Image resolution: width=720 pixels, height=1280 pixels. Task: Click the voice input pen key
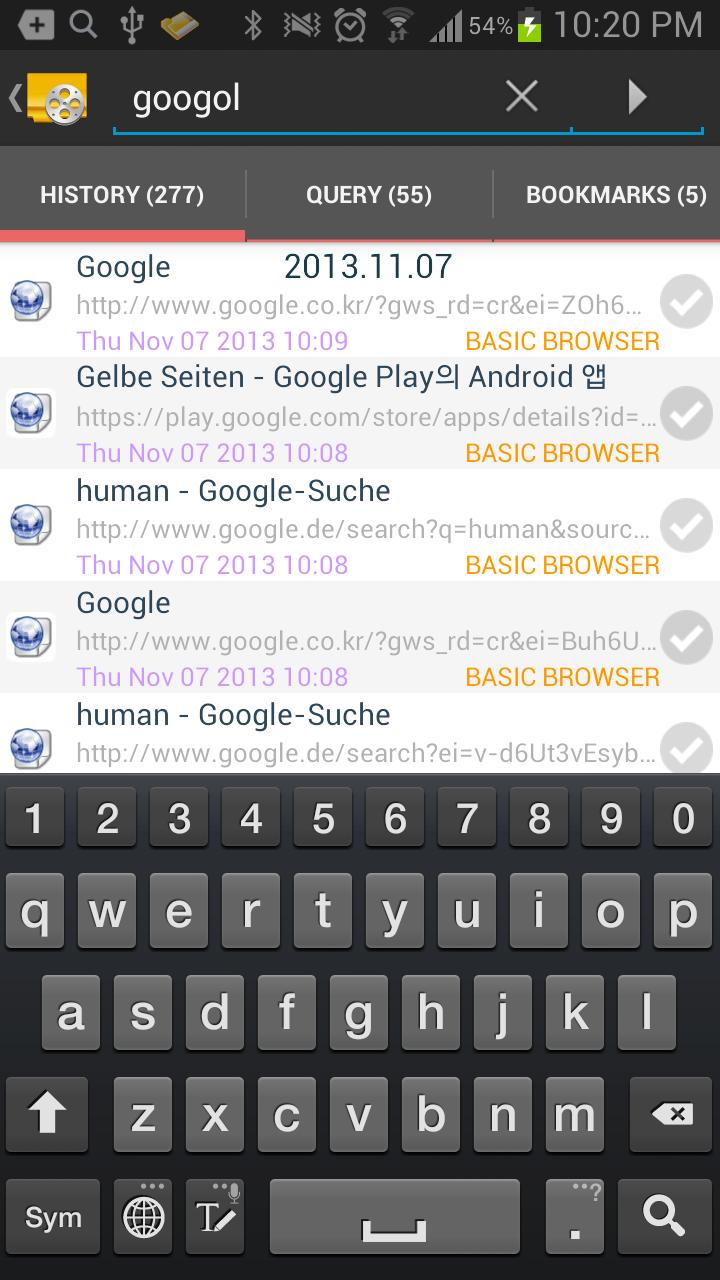coord(214,1216)
